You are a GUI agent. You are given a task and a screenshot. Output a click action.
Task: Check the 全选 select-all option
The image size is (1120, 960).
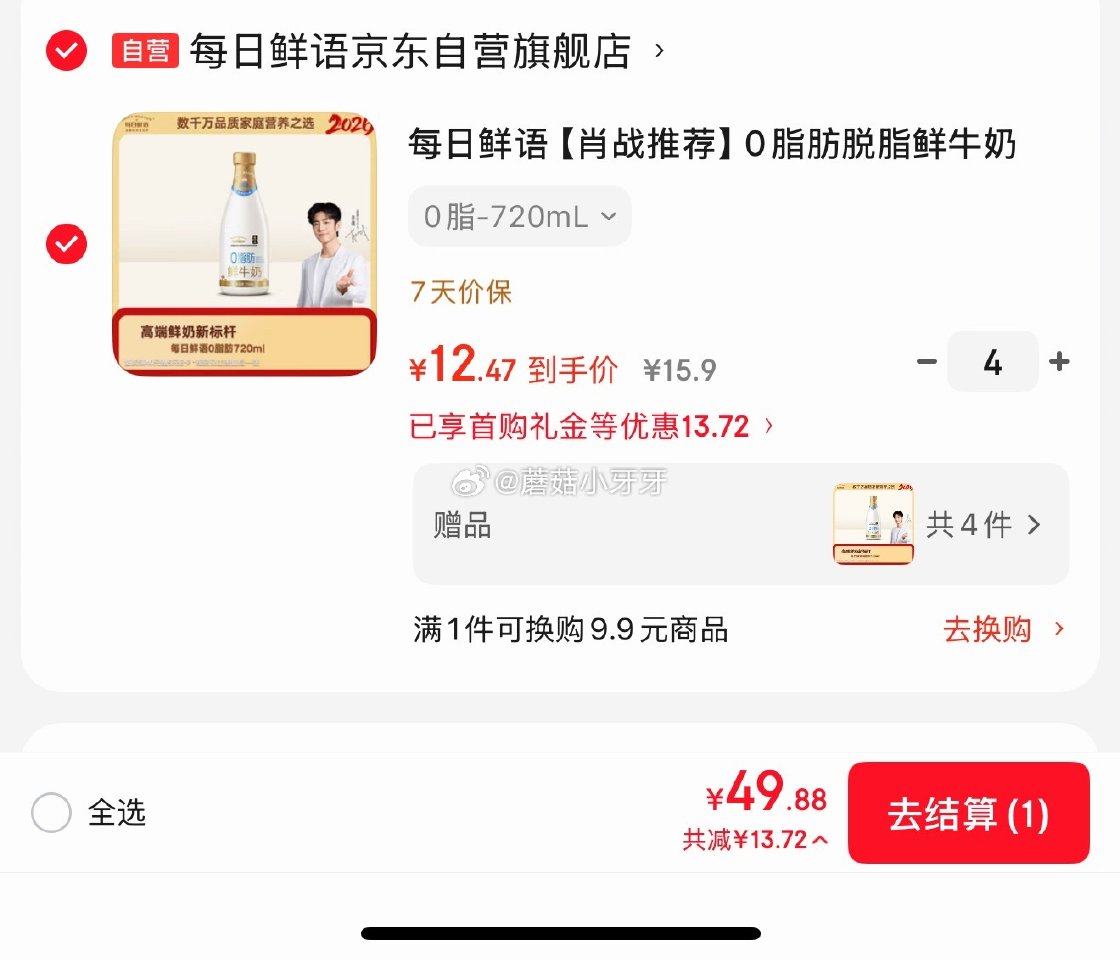tap(52, 813)
